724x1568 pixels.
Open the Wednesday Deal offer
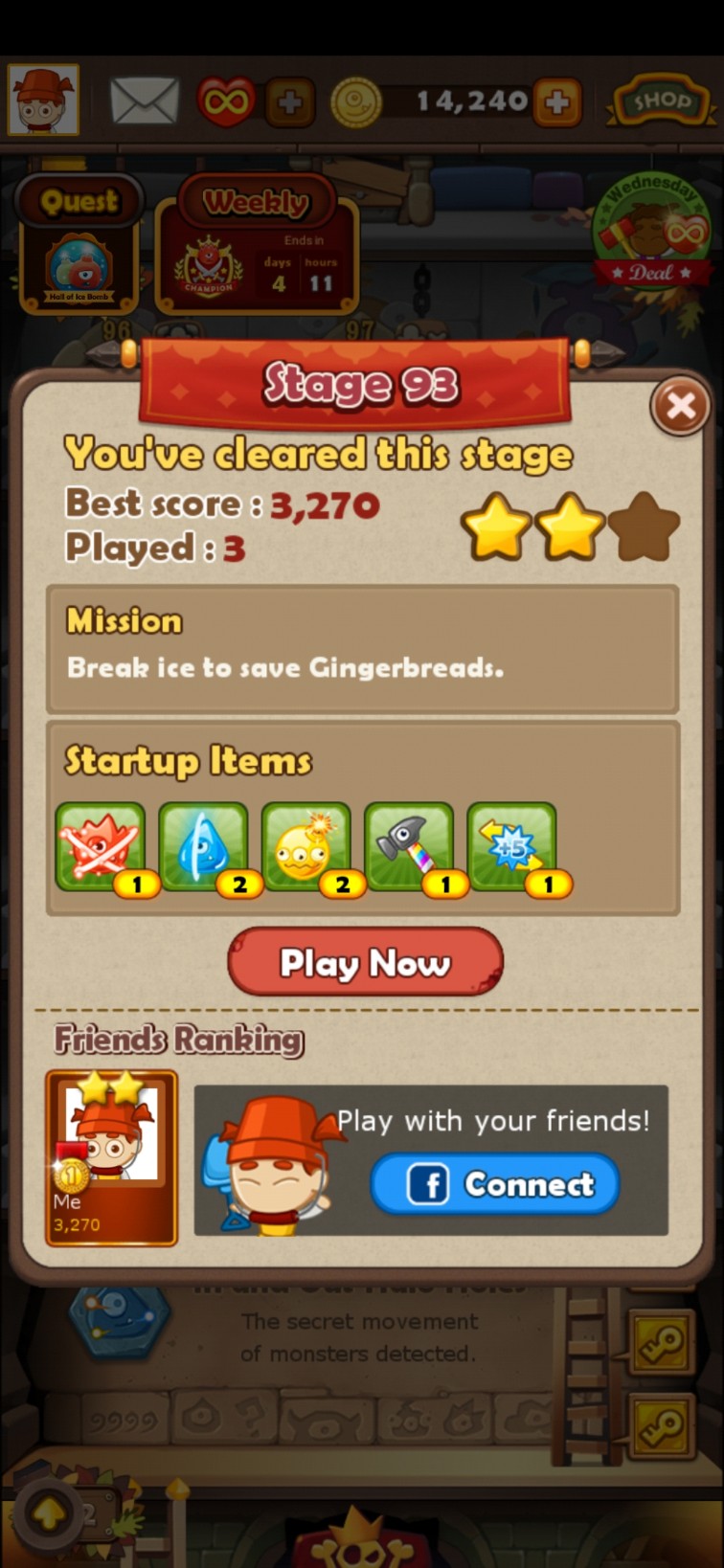(651, 235)
